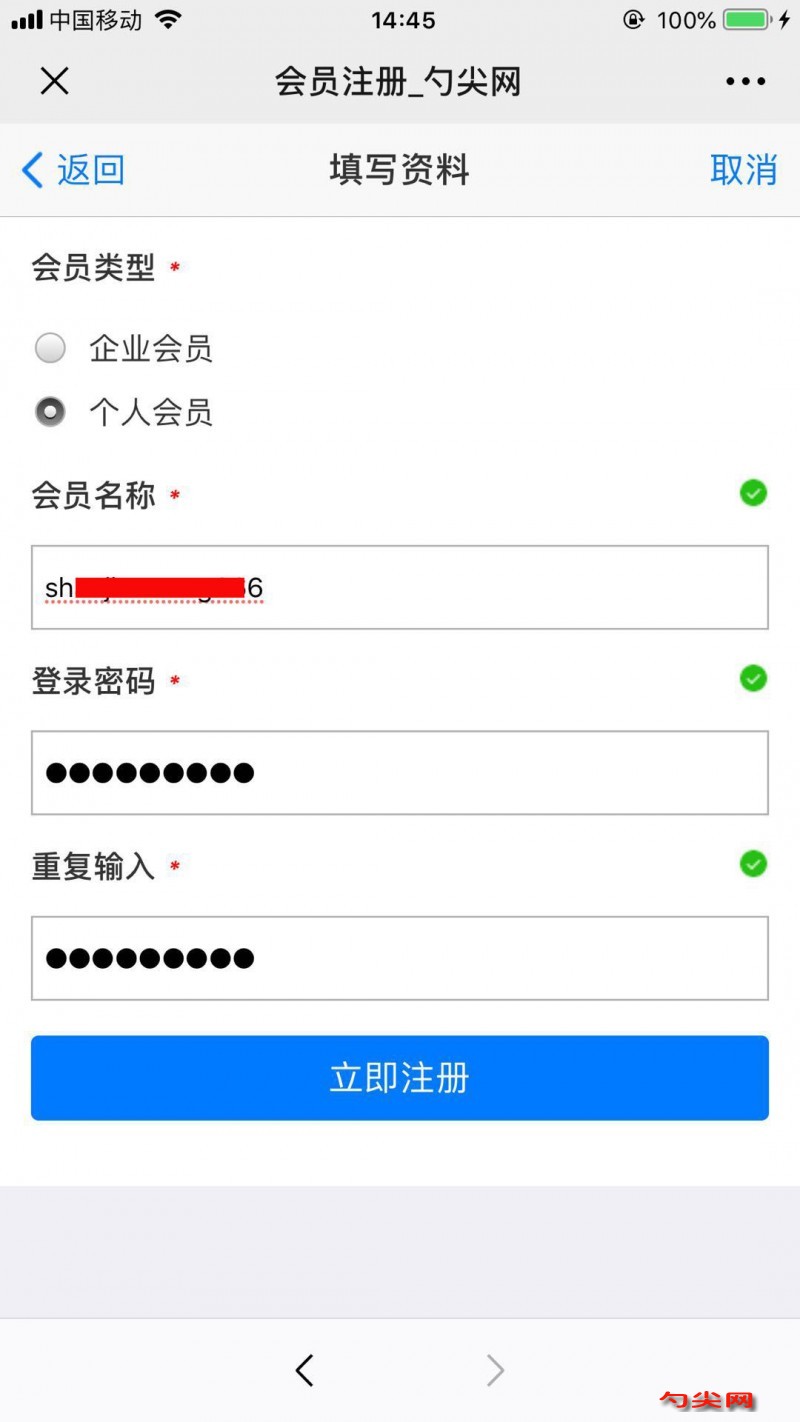Tap the 会员注册_勾尖网 title bar

click(400, 81)
